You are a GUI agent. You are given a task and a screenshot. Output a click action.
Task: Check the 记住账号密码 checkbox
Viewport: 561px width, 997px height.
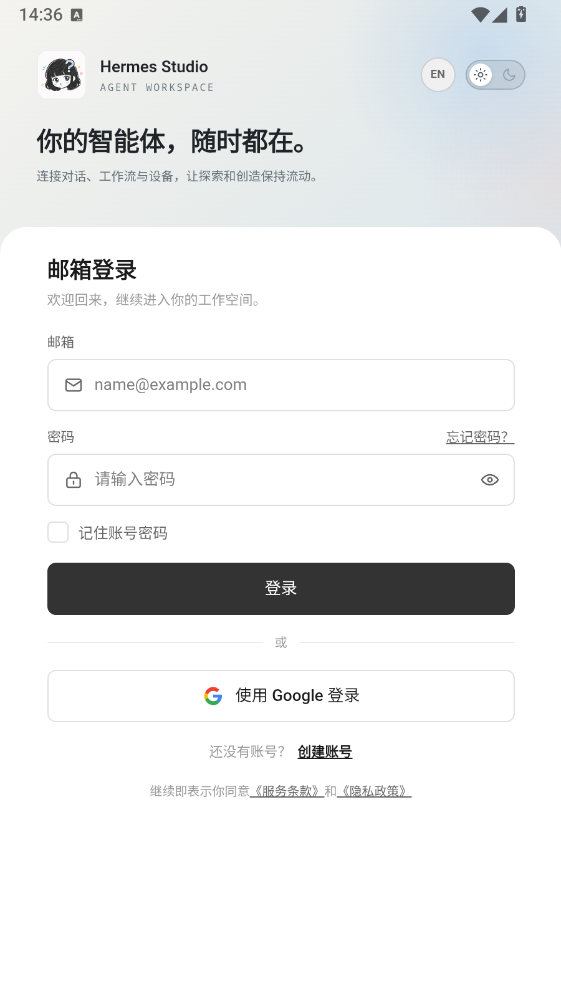tap(58, 532)
